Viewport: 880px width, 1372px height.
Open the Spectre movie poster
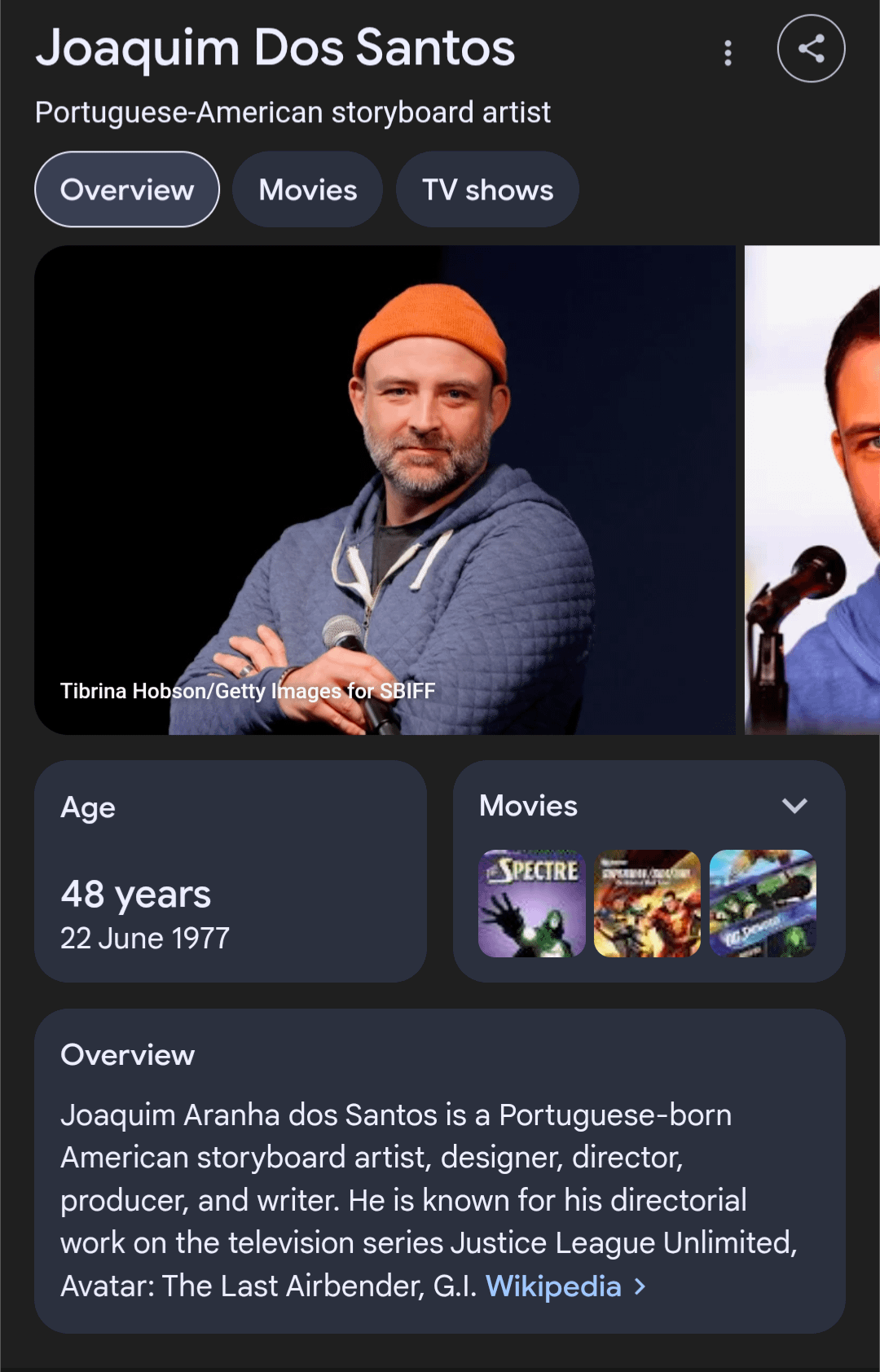[x=532, y=904]
